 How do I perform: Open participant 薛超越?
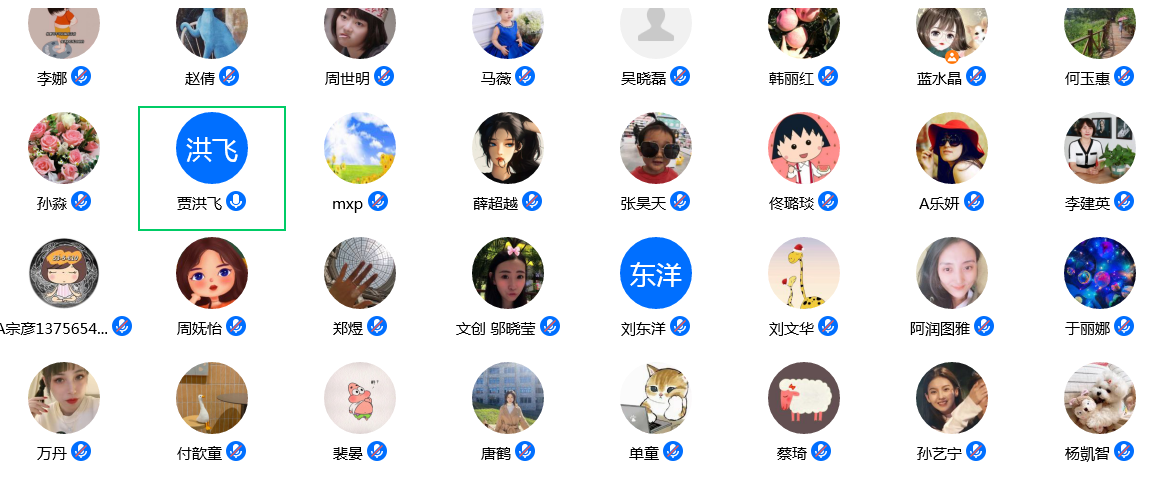(x=508, y=149)
